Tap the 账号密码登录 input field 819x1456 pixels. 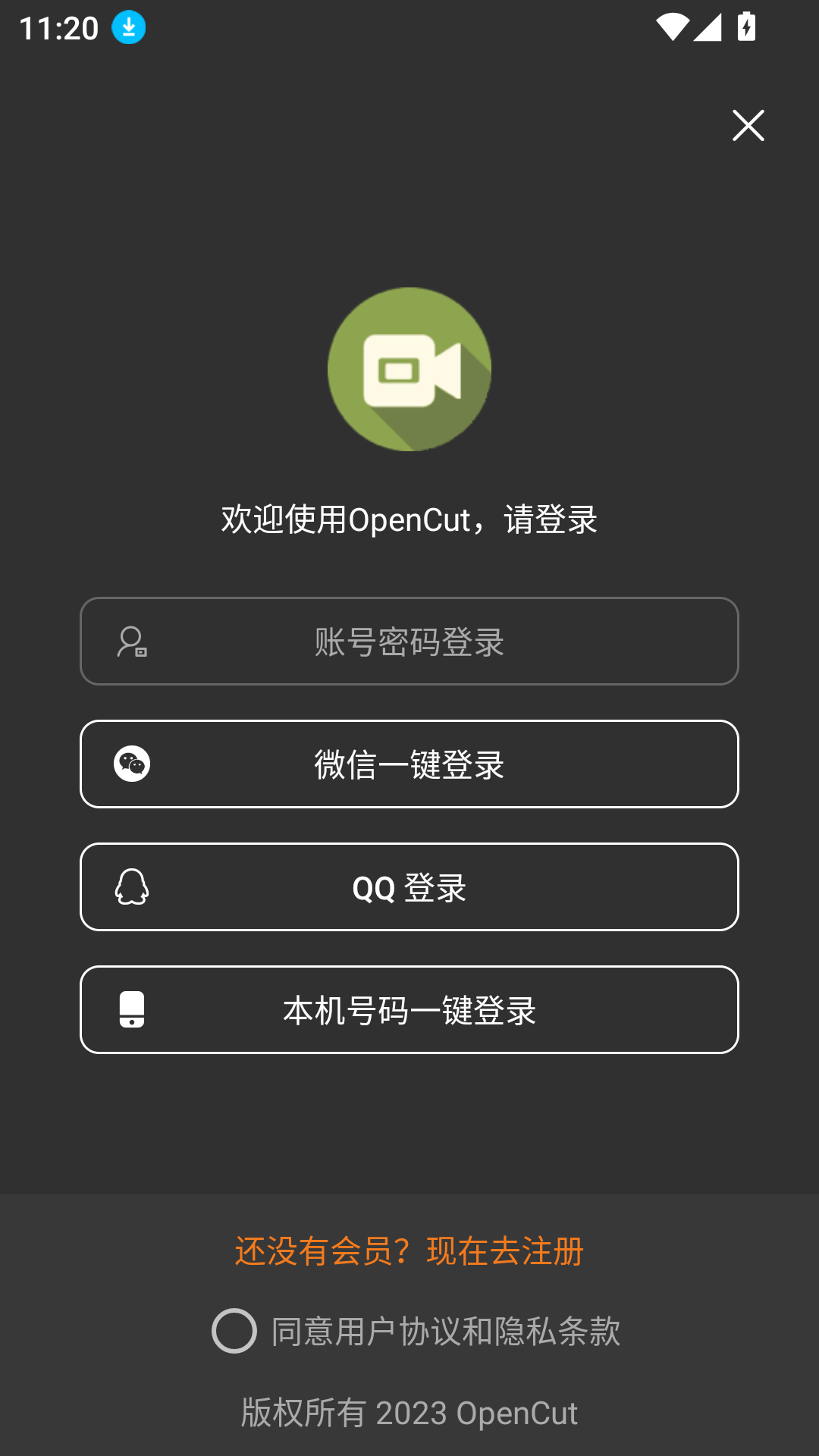[x=409, y=641]
